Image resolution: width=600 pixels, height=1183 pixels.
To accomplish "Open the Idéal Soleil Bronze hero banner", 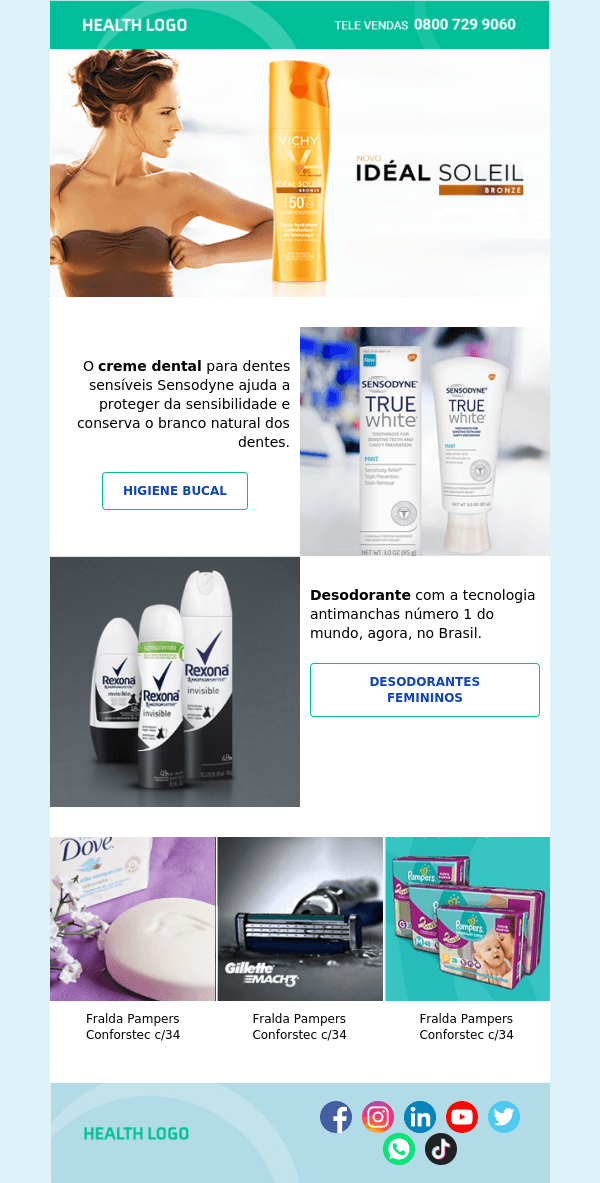I will coord(300,173).
